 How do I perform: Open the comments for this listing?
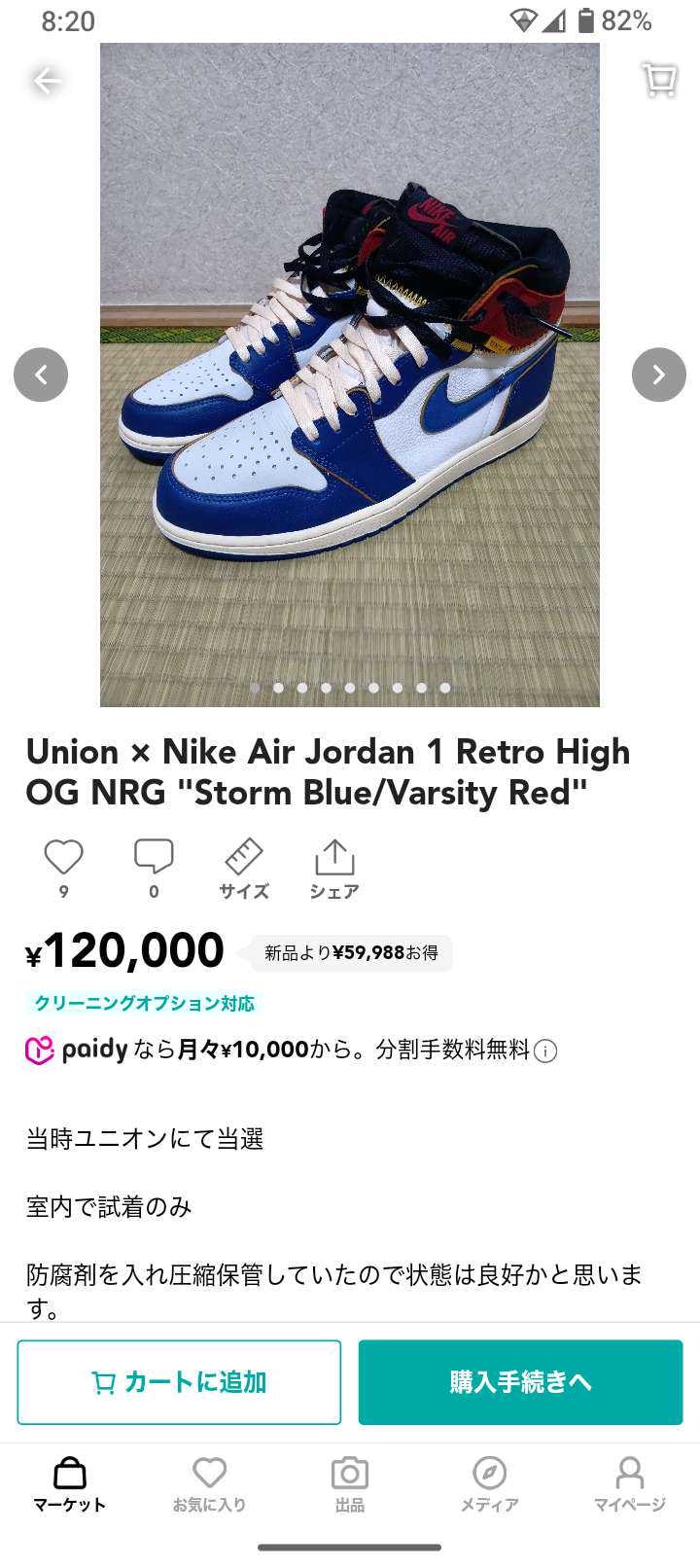point(154,857)
